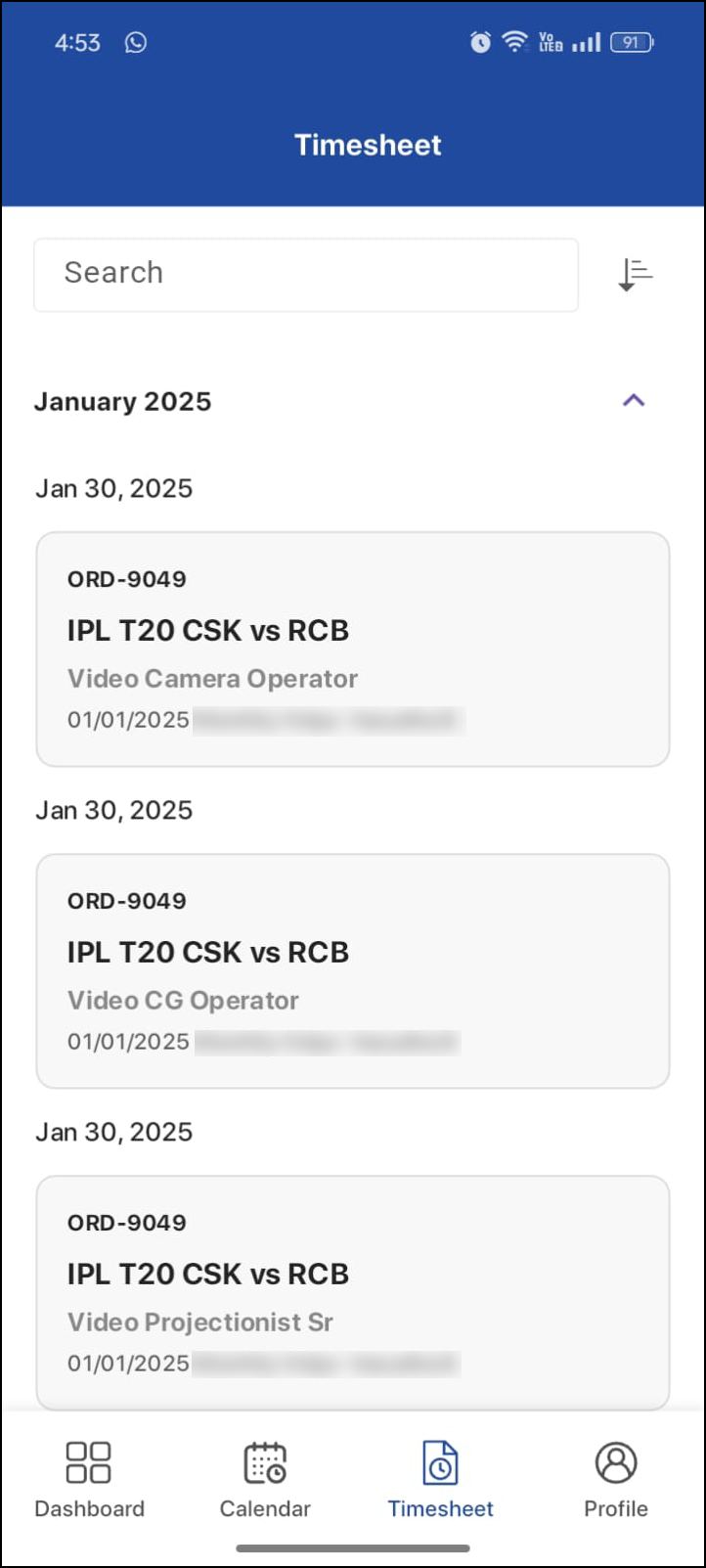This screenshot has height=1568, width=706.
Task: Open the Video CG Operator timesheet card
Action: click(x=352, y=970)
